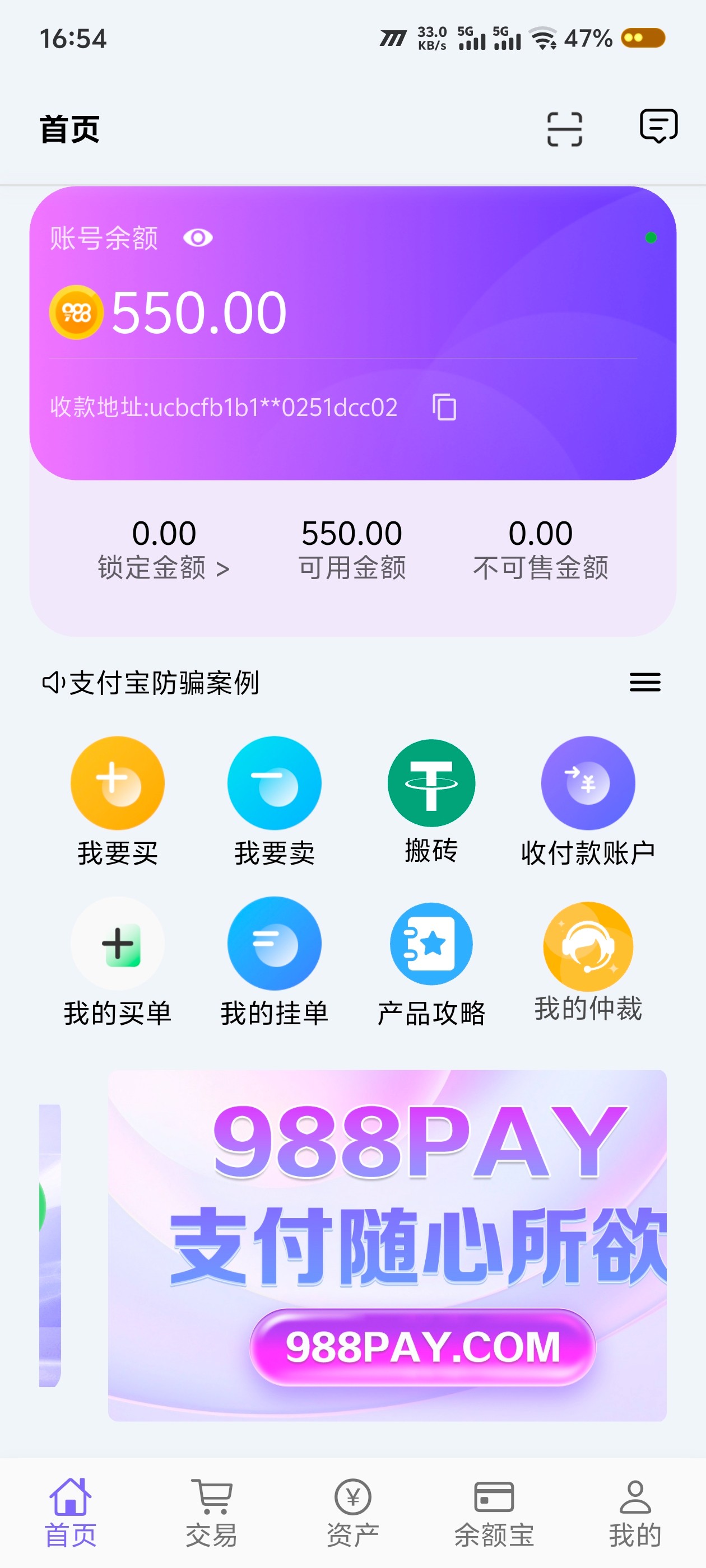This screenshot has width=706, height=1568.
Task: View 我的挂单 pending orders
Action: click(x=274, y=960)
